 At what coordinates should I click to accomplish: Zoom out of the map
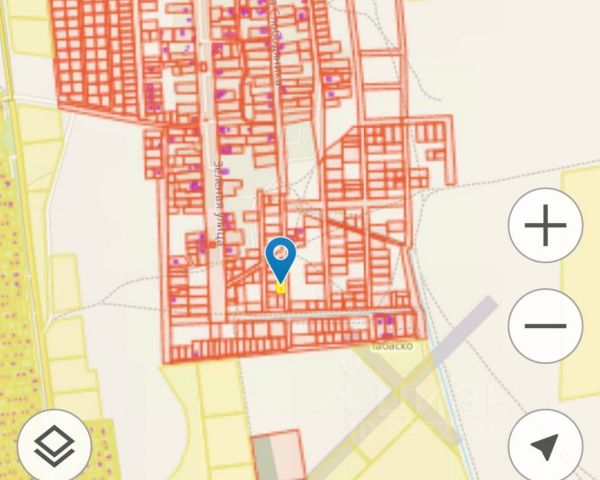(545, 326)
